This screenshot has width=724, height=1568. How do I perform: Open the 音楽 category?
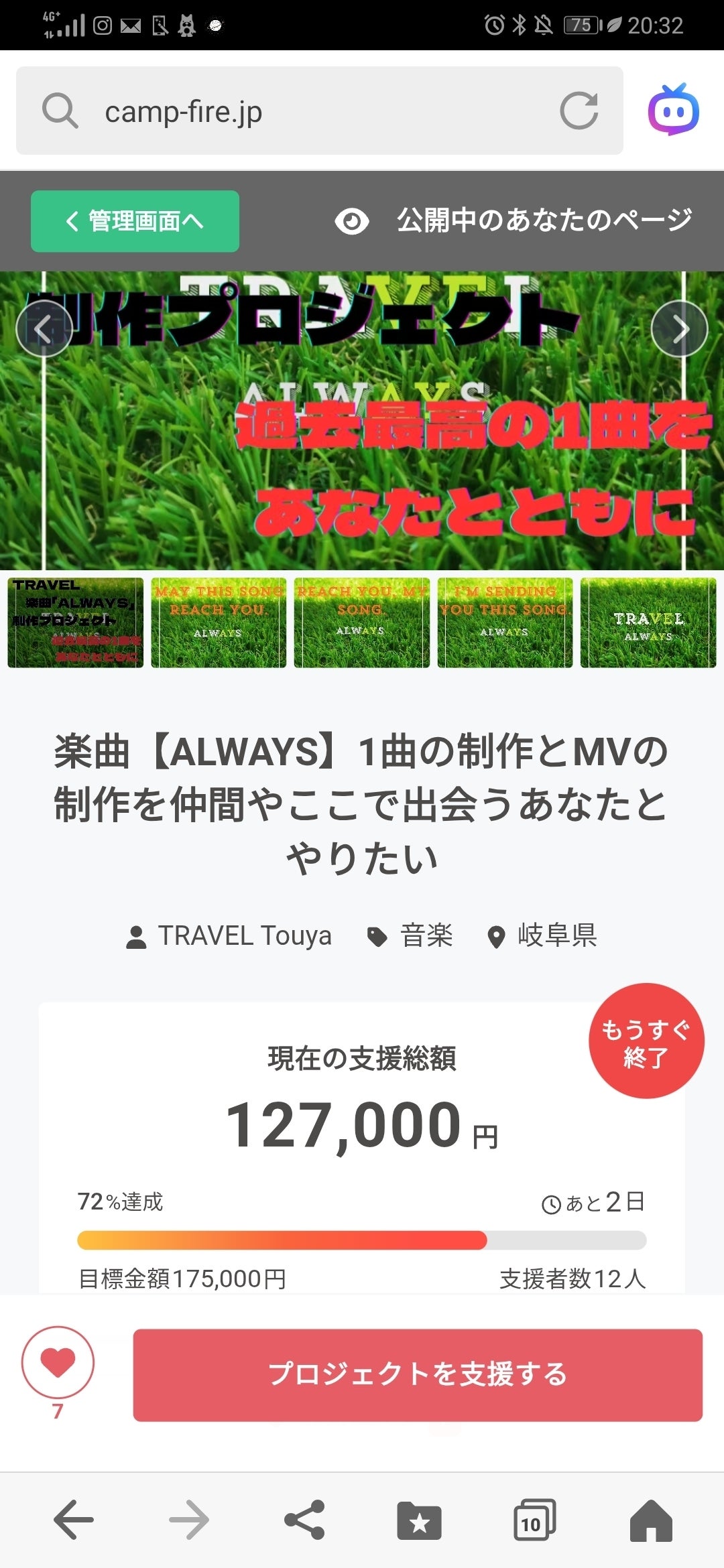pyautogui.click(x=411, y=936)
